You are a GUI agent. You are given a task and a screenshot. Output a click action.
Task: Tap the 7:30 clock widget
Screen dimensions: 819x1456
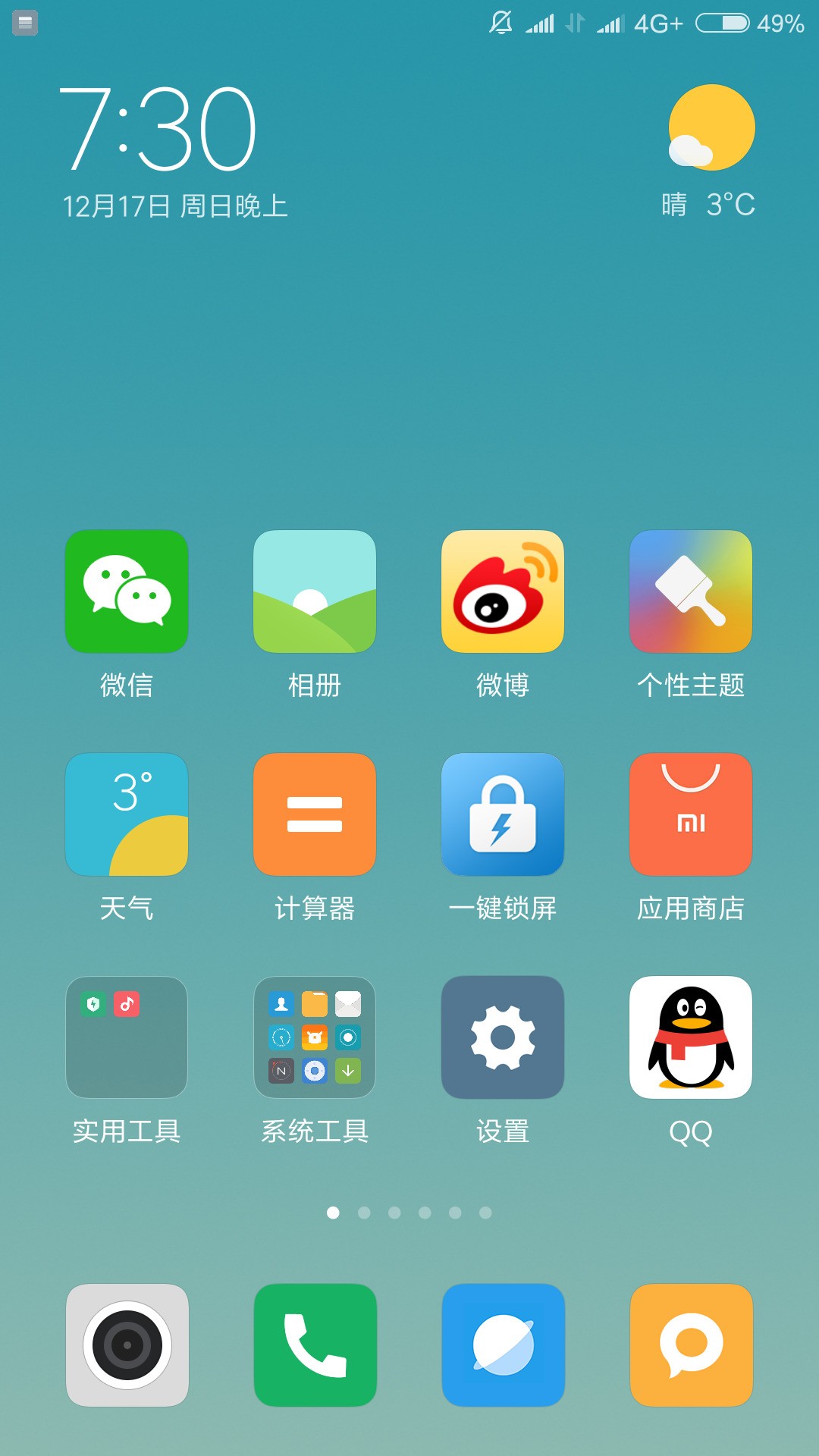pyautogui.click(x=158, y=128)
